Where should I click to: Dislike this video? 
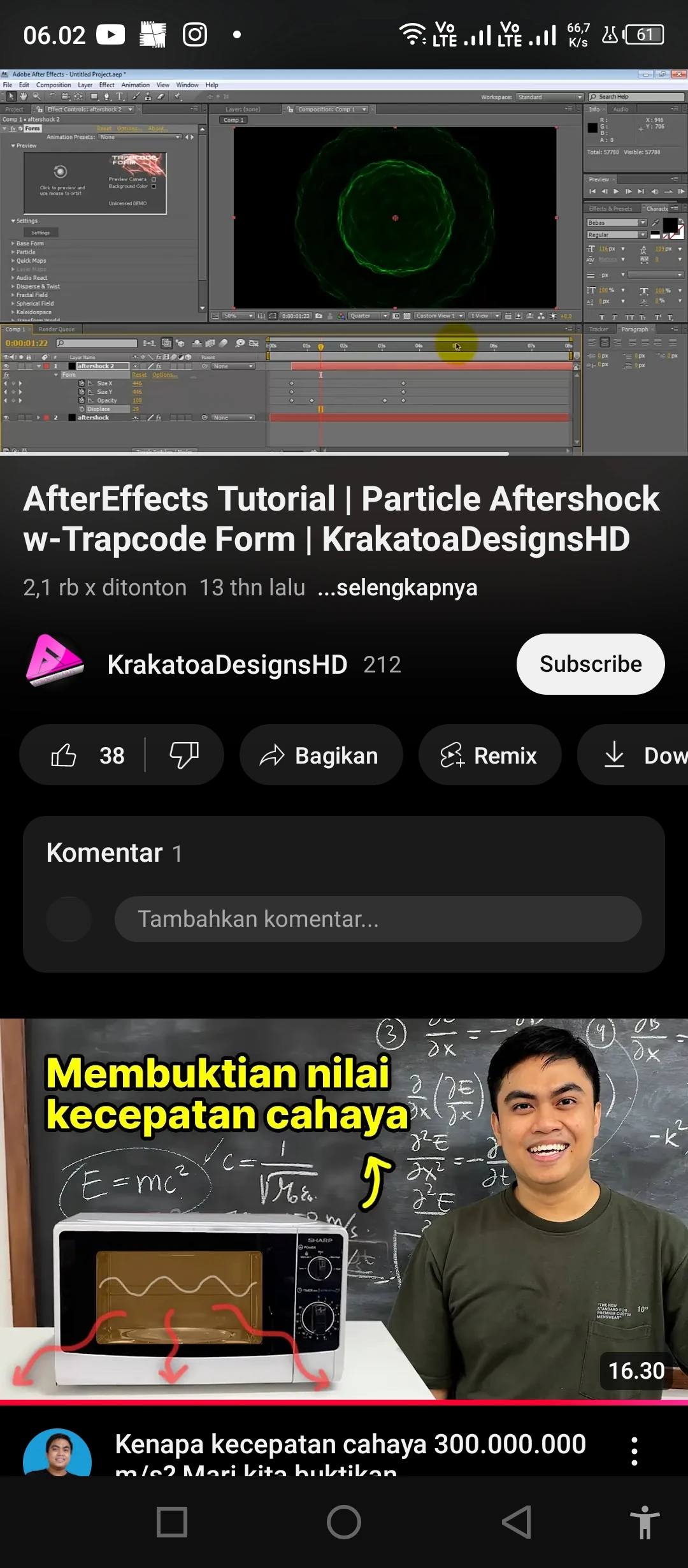184,755
